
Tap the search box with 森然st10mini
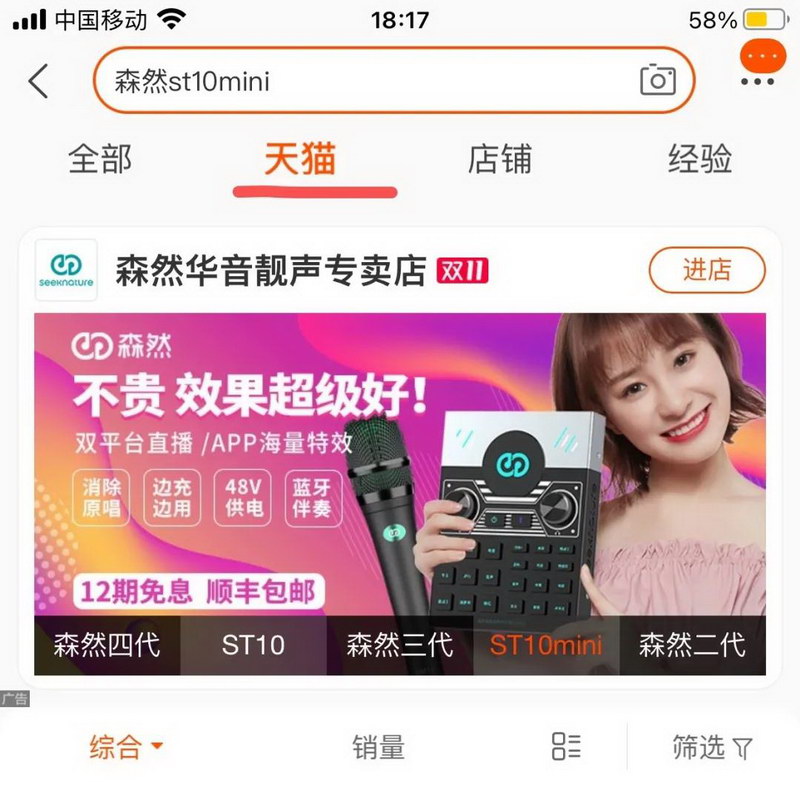[360, 81]
